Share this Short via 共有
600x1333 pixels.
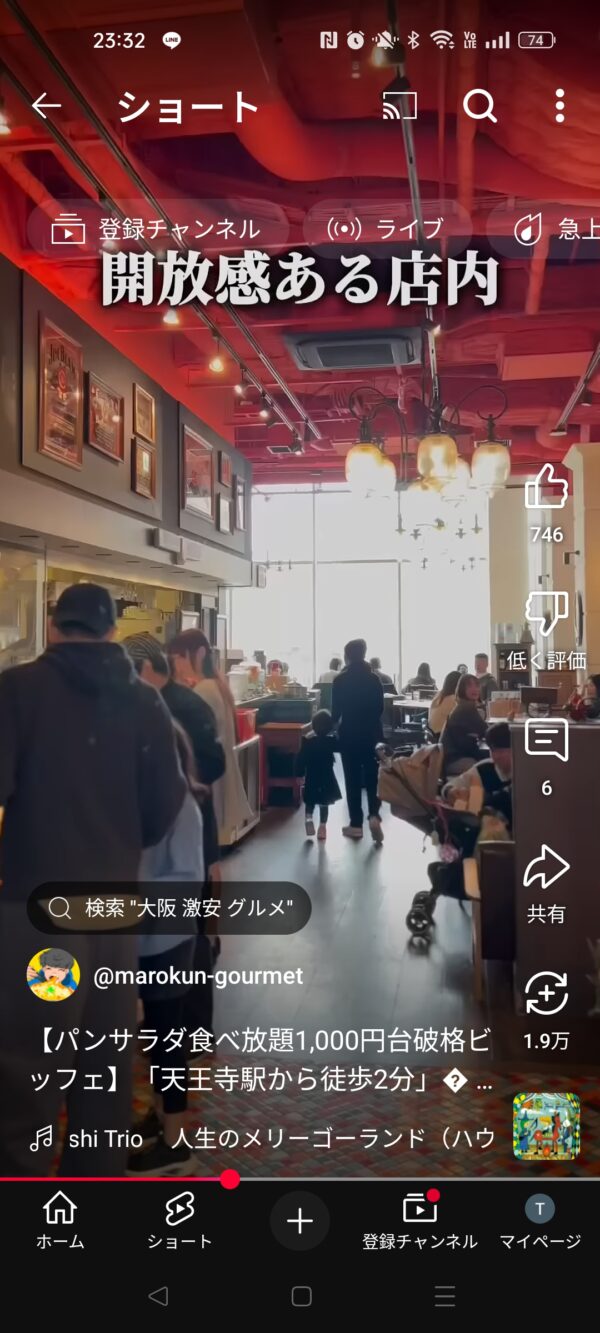click(546, 868)
